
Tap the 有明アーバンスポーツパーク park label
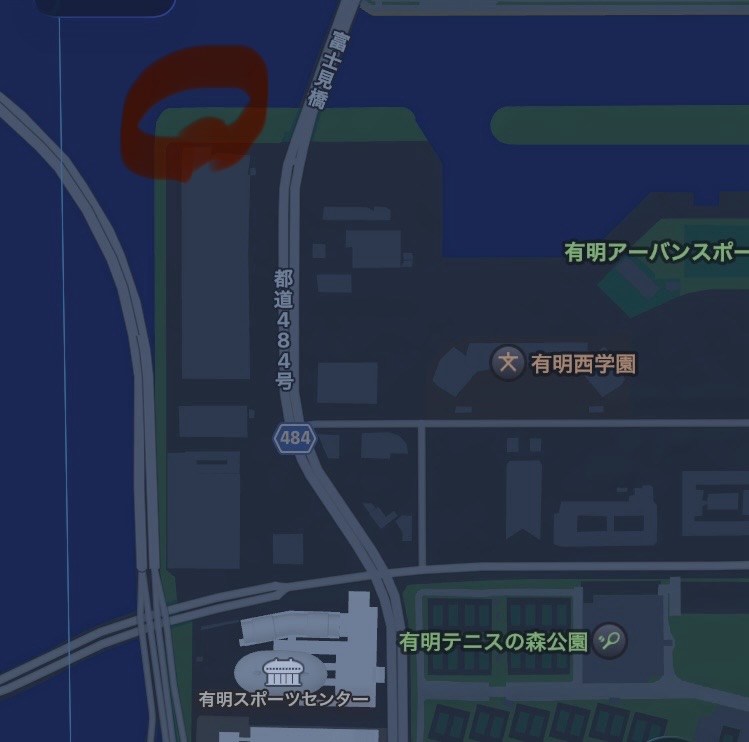pos(656,252)
